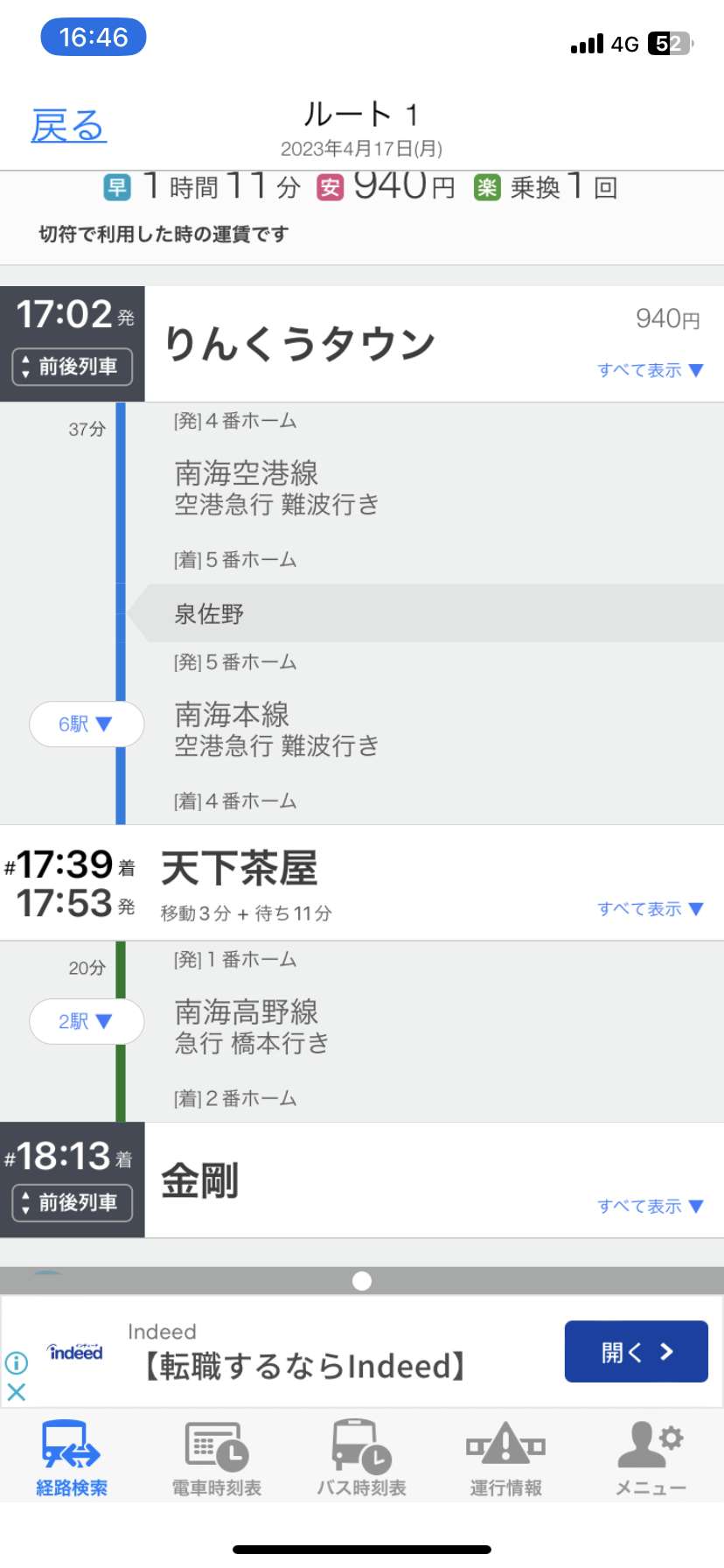View ad info icon
The height and width of the screenshot is (1568, 724).
(16, 1362)
